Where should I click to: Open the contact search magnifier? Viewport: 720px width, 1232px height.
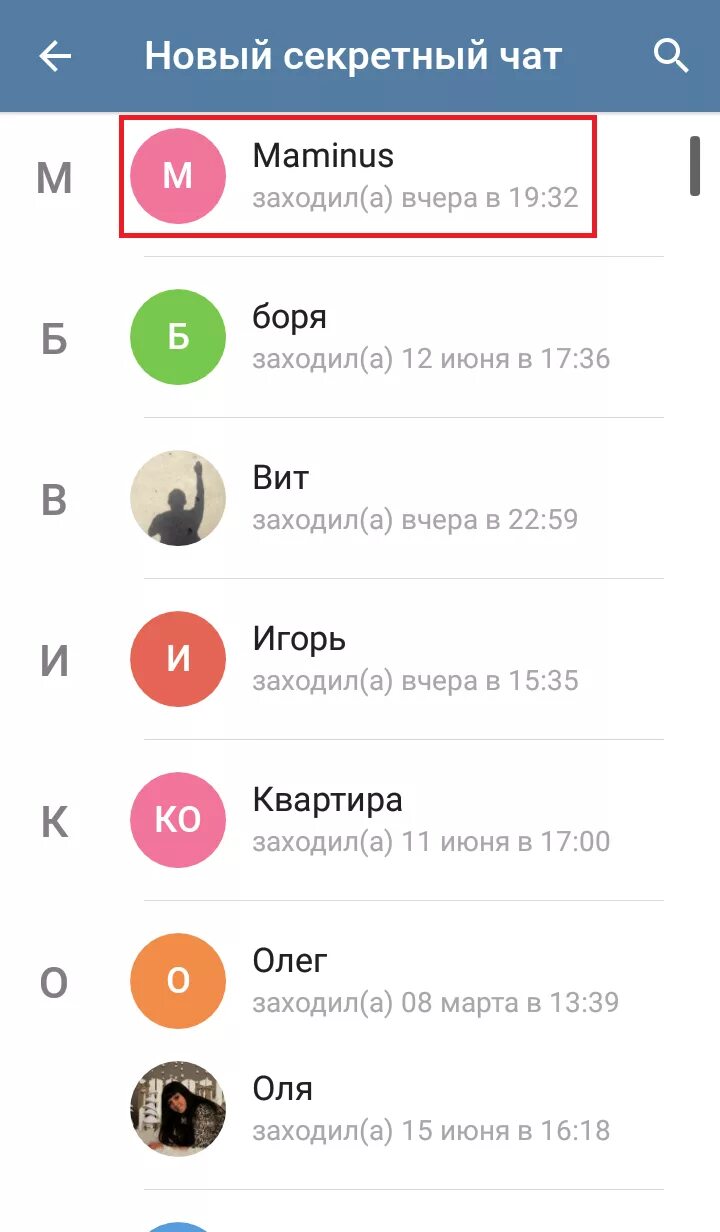pyautogui.click(x=671, y=57)
